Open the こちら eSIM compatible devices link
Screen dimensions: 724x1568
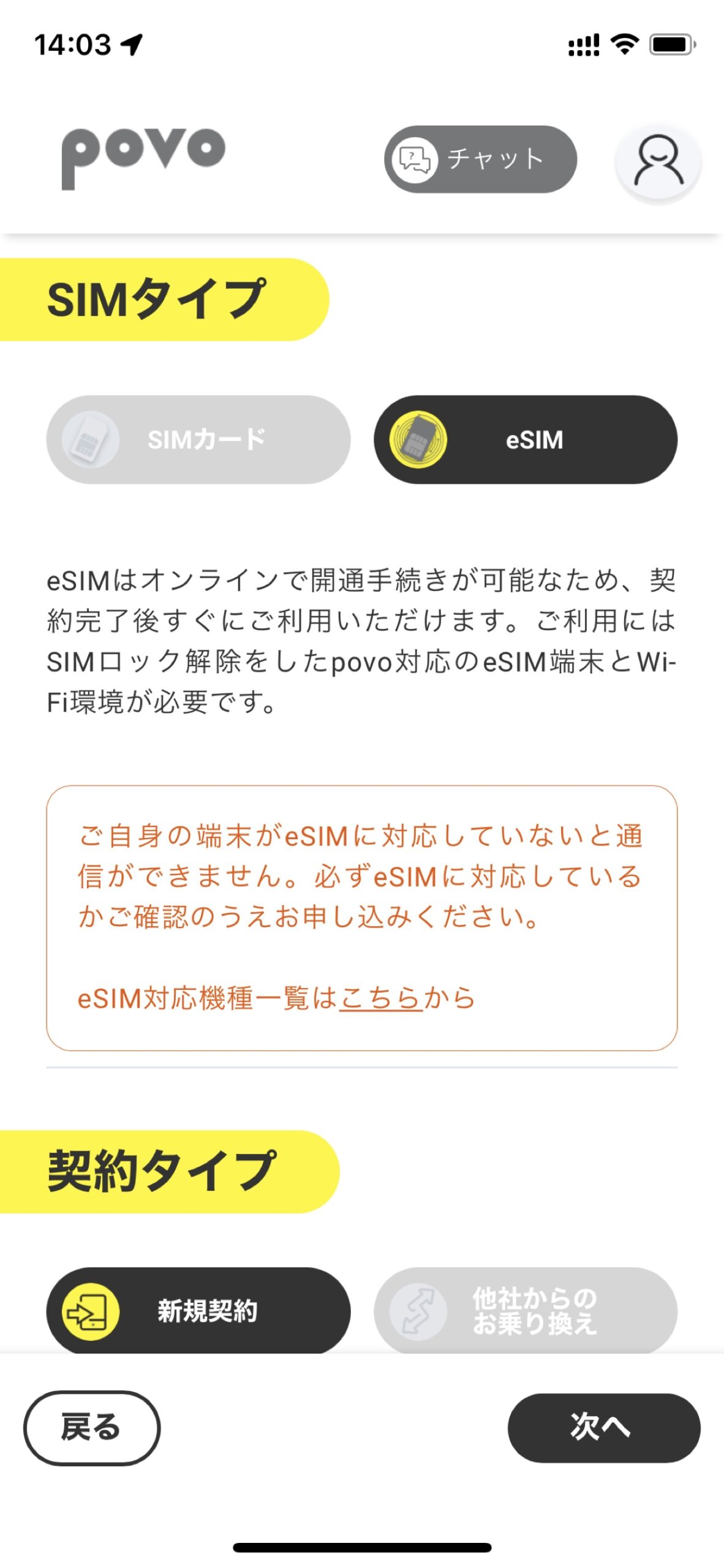[380, 998]
